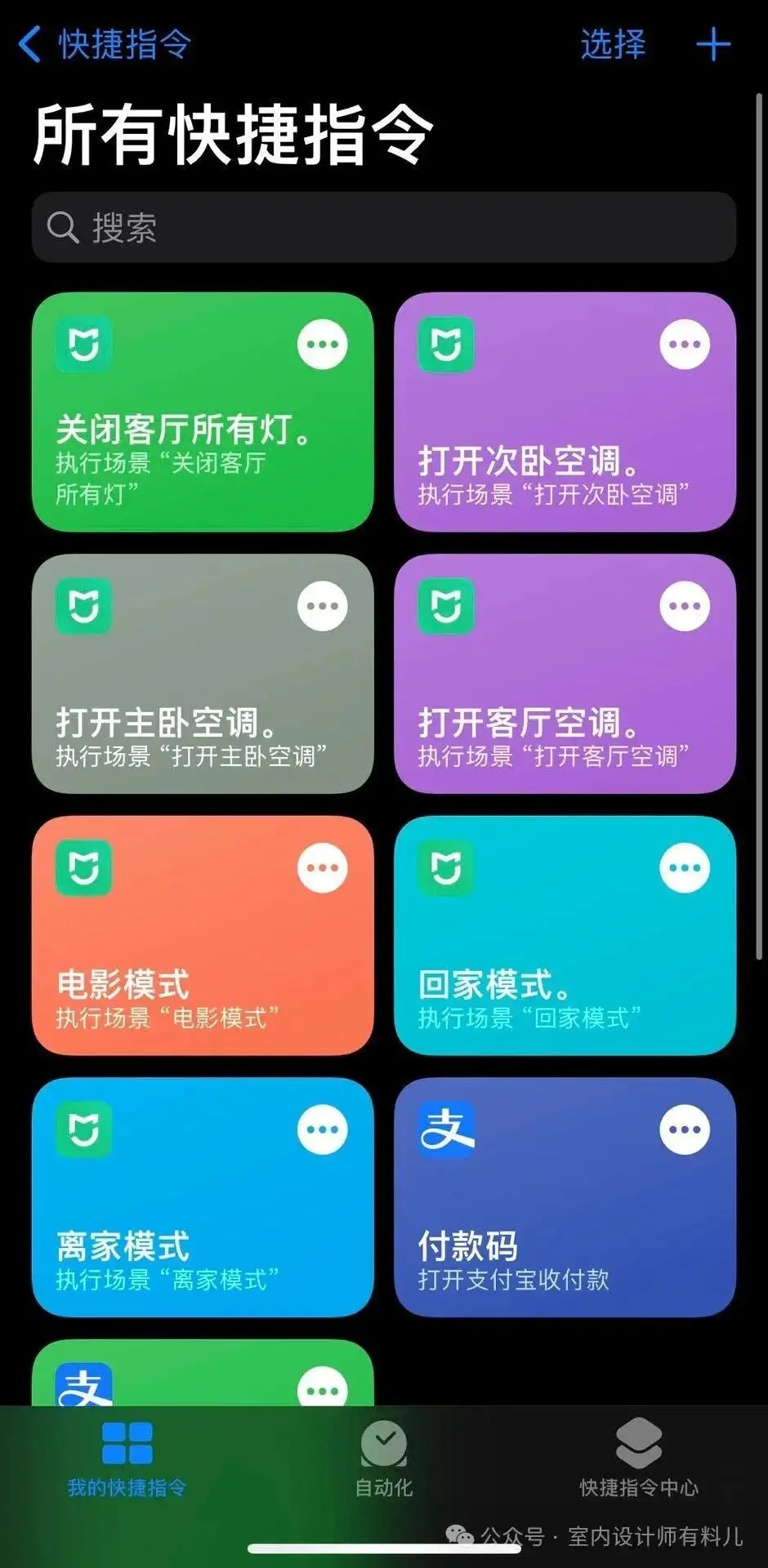The height and width of the screenshot is (1568, 768).
Task: Open options for 电影模式
Action: (x=323, y=867)
